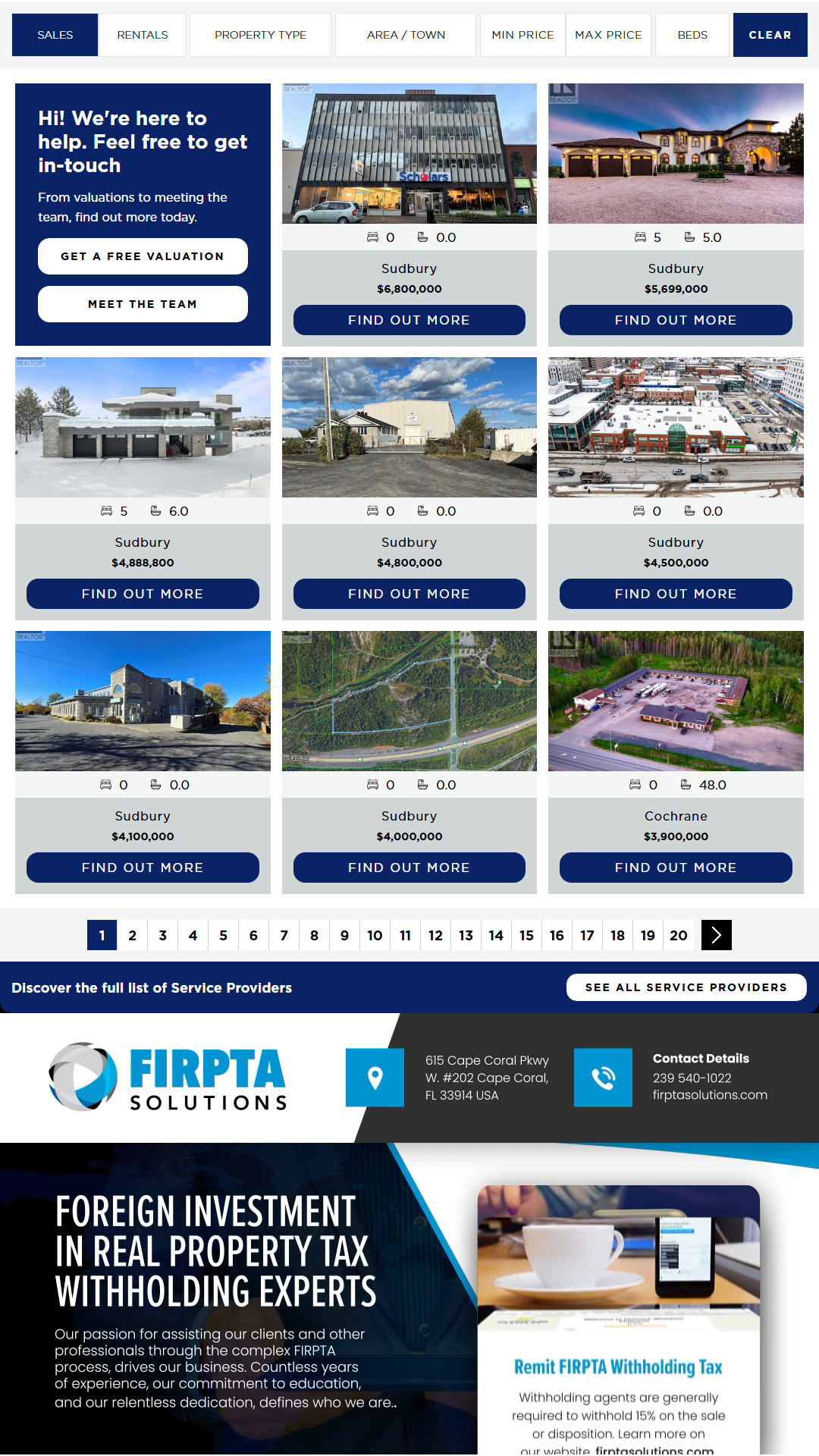Image resolution: width=819 pixels, height=1456 pixels.
Task: See all service providers
Action: point(686,987)
